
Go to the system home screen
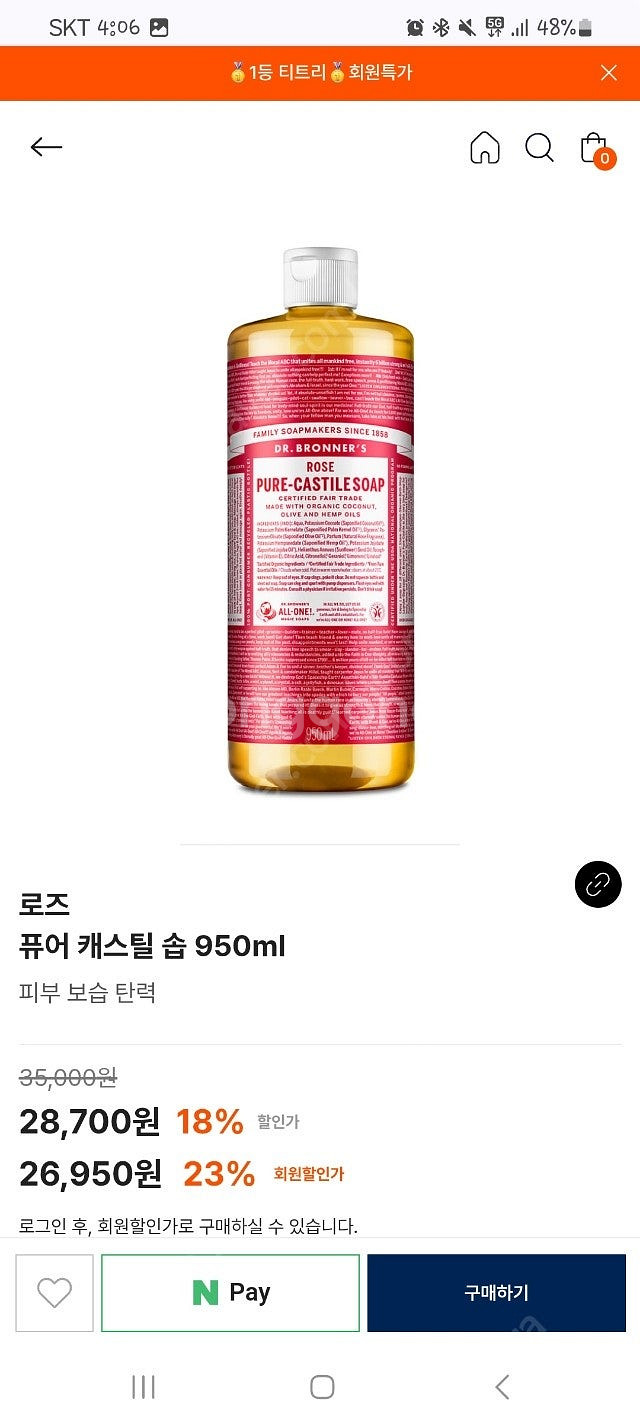pos(321,1387)
